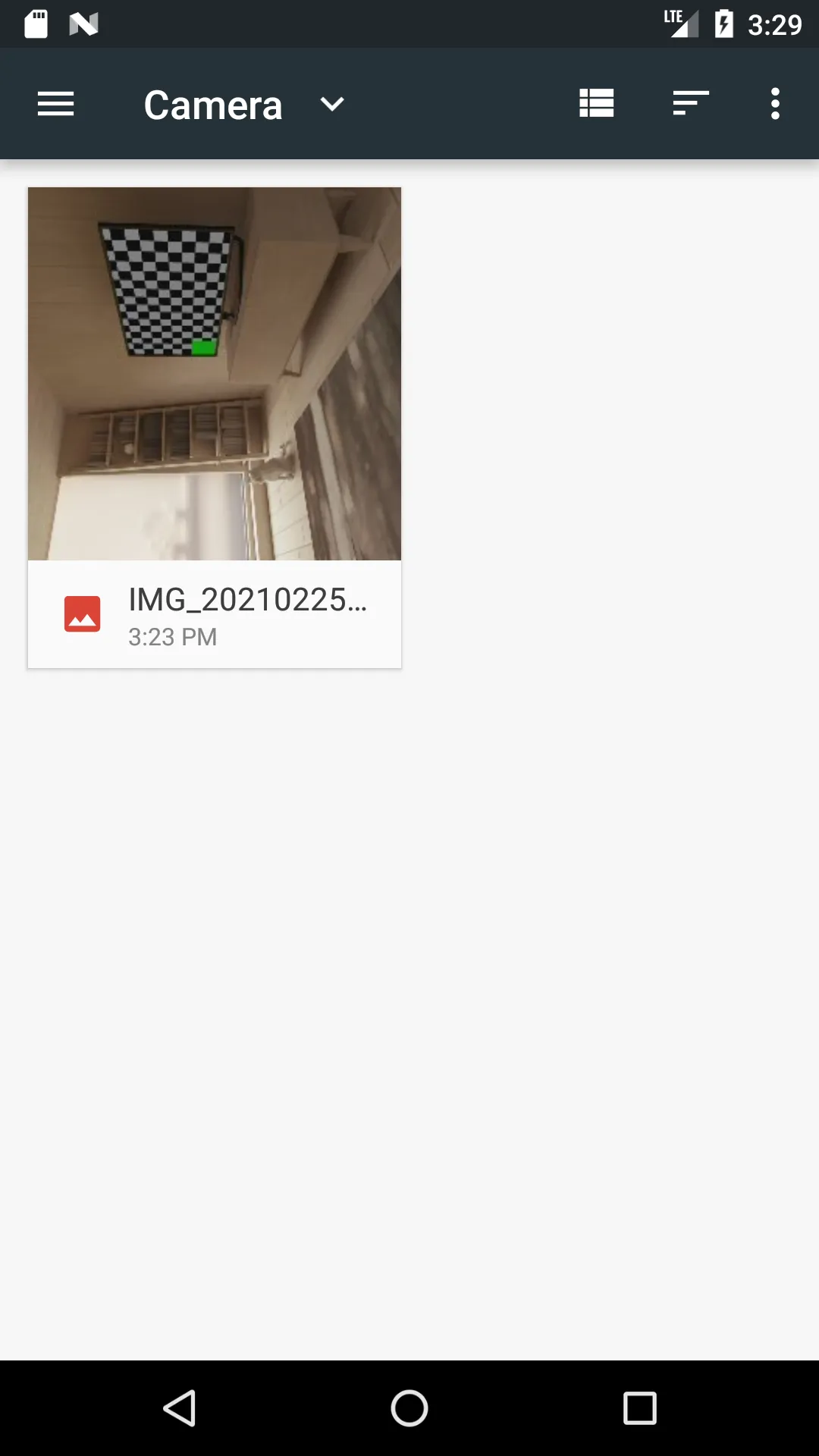Open the navigation drawer menu

[55, 104]
